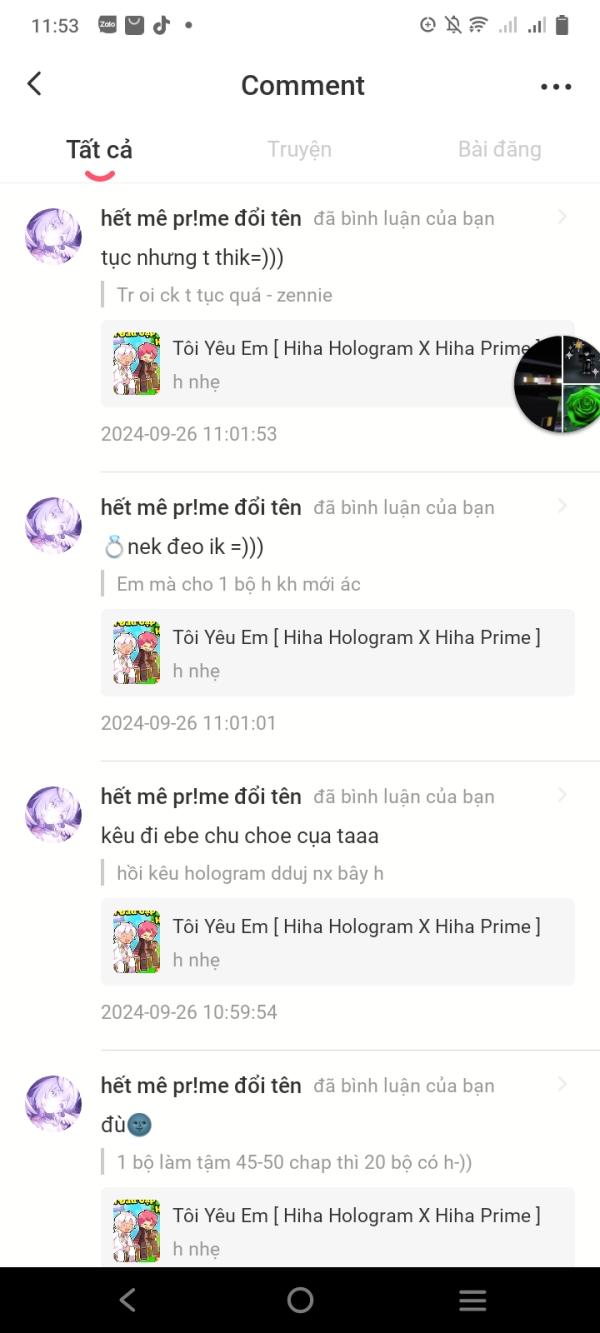Open the comment "nek đeo ik =)))"

click(x=183, y=547)
